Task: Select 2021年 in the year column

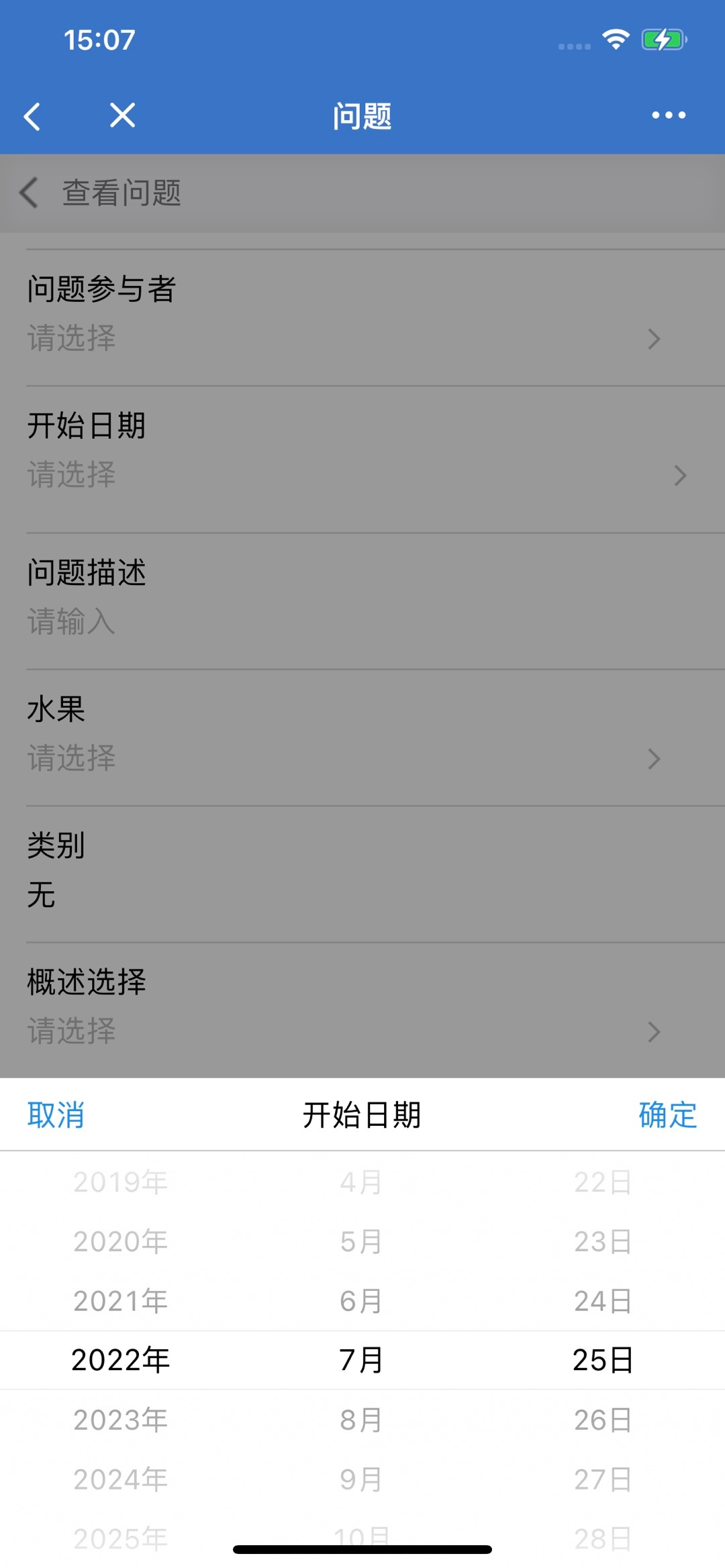Action: (121, 1301)
